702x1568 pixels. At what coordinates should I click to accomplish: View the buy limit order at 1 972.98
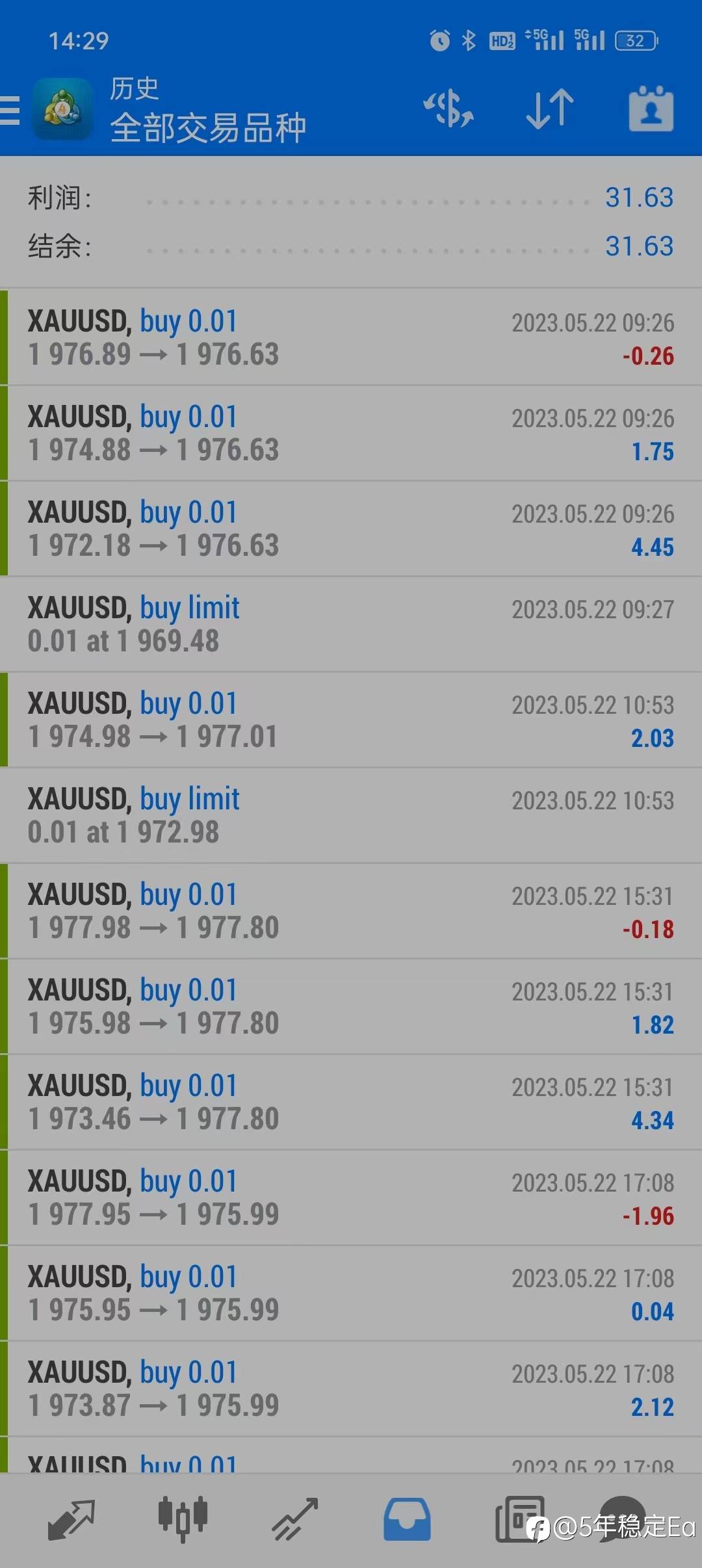click(351, 815)
